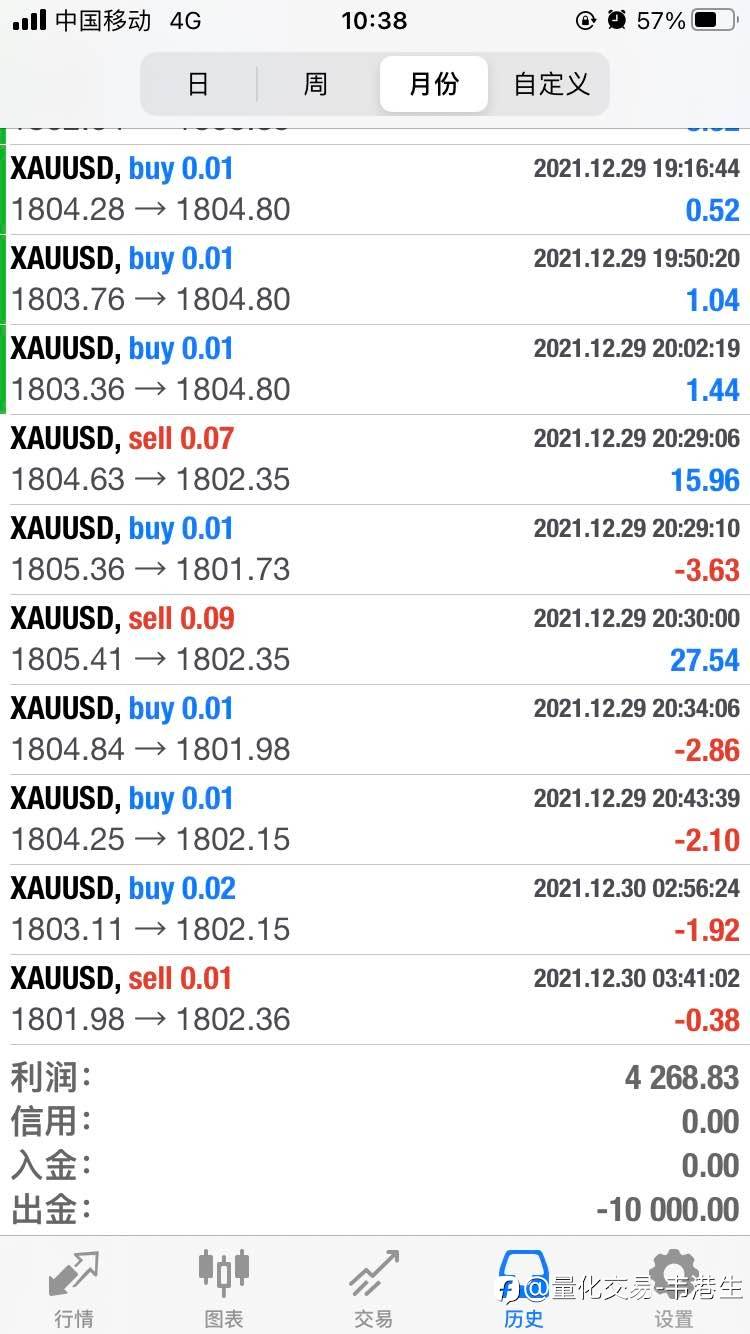This screenshot has width=750, height=1334.
Task: Switch to the 周 period tab
Action: pos(316,84)
